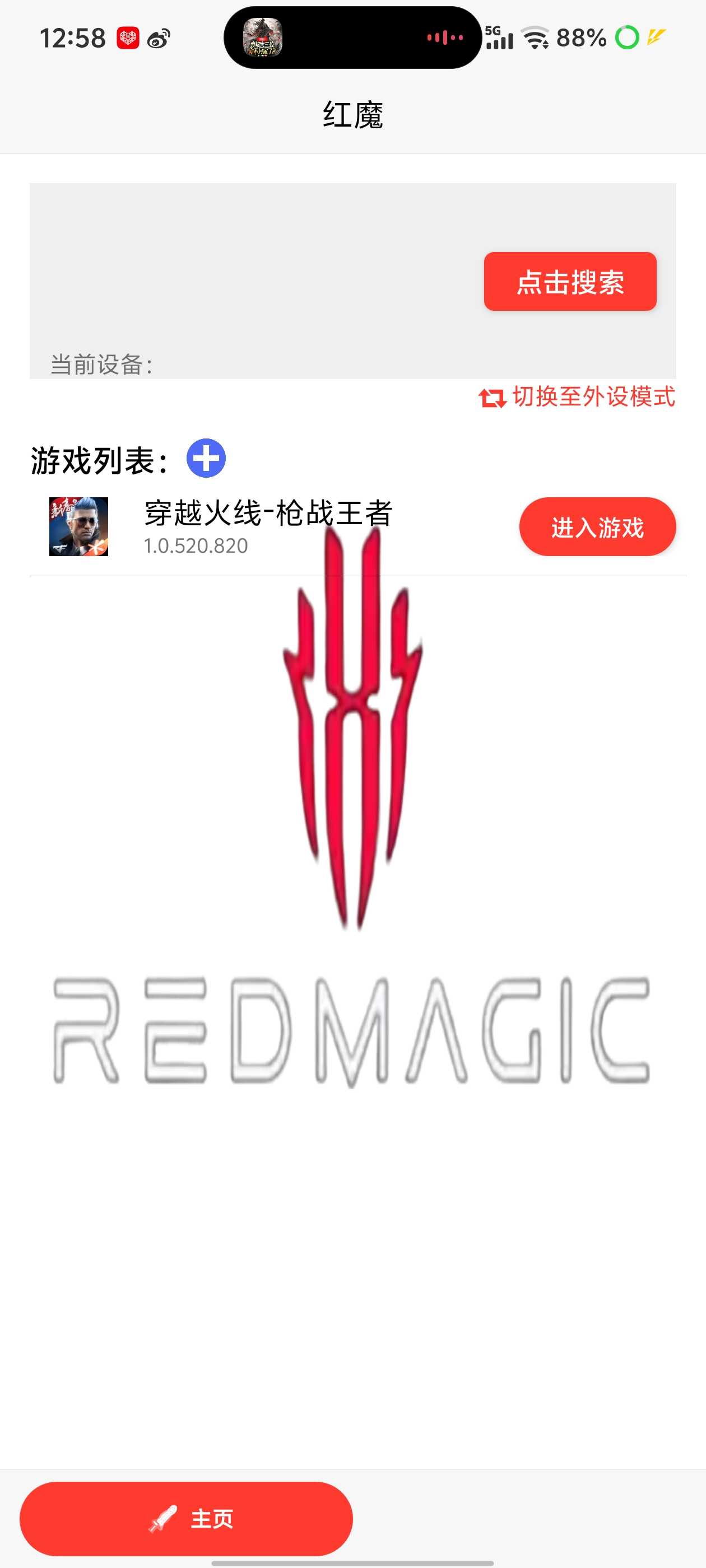706x1568 pixels.
Task: Tap 进入游戏 for 穿越火线-枪战王者
Action: [597, 526]
